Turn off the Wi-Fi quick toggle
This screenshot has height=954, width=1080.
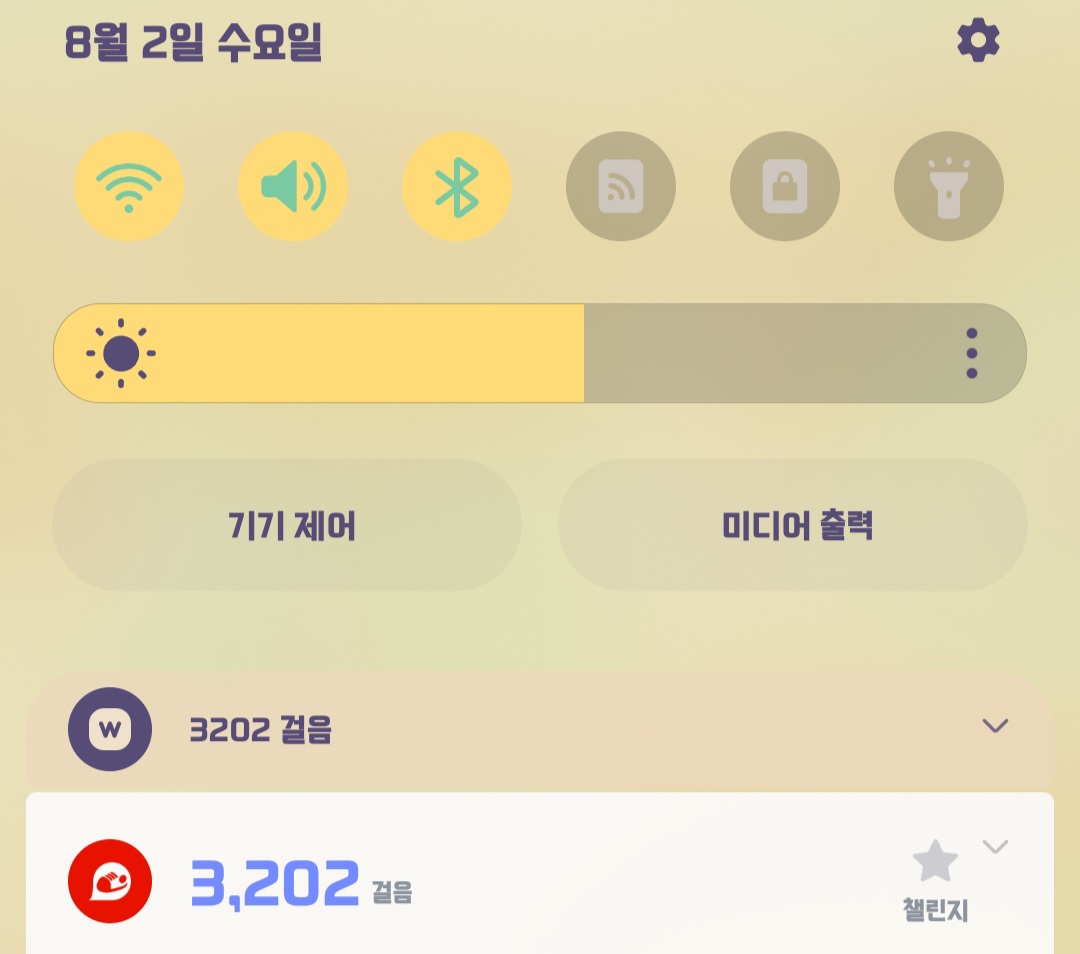pyautogui.click(x=129, y=187)
